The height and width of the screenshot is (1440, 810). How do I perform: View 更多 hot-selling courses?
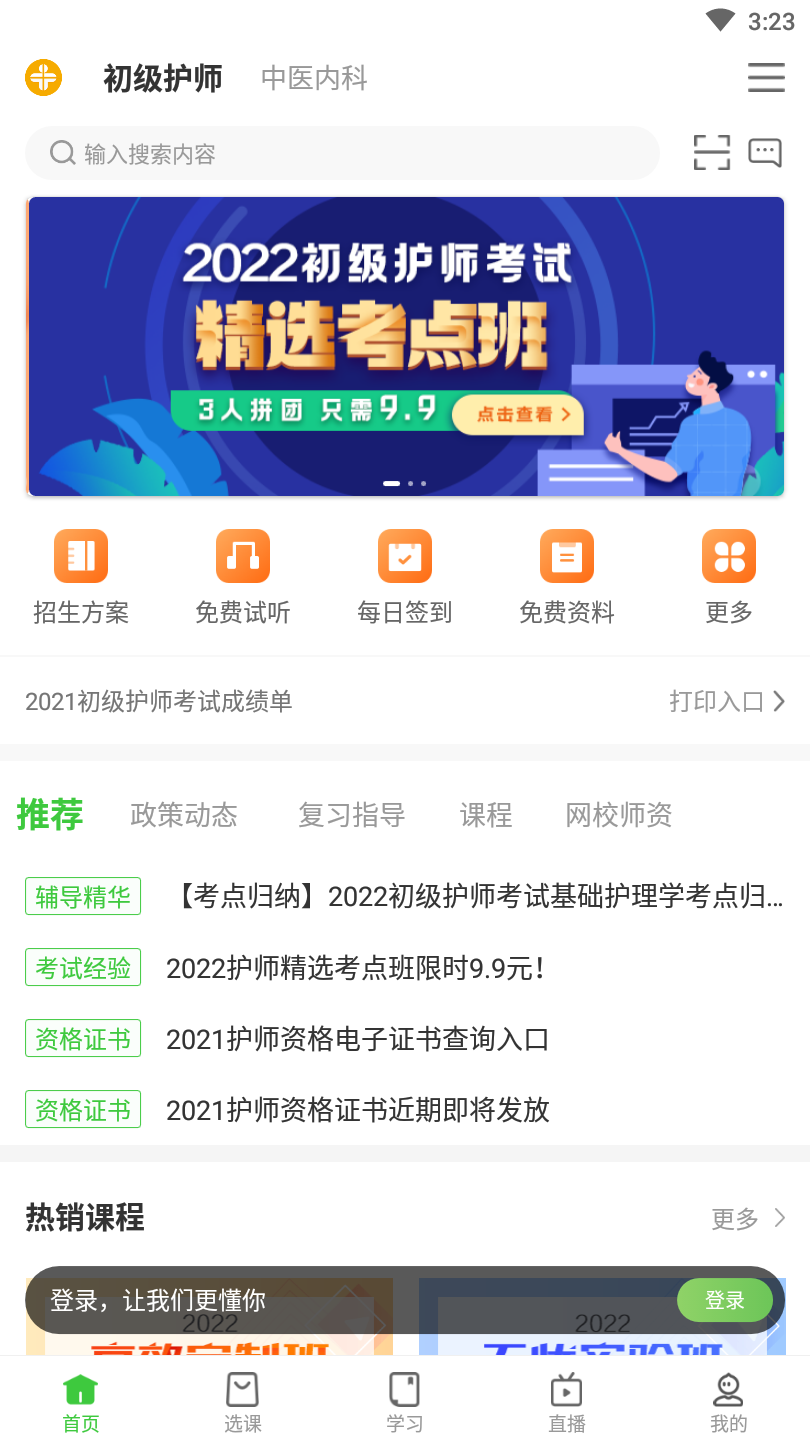tap(747, 1218)
